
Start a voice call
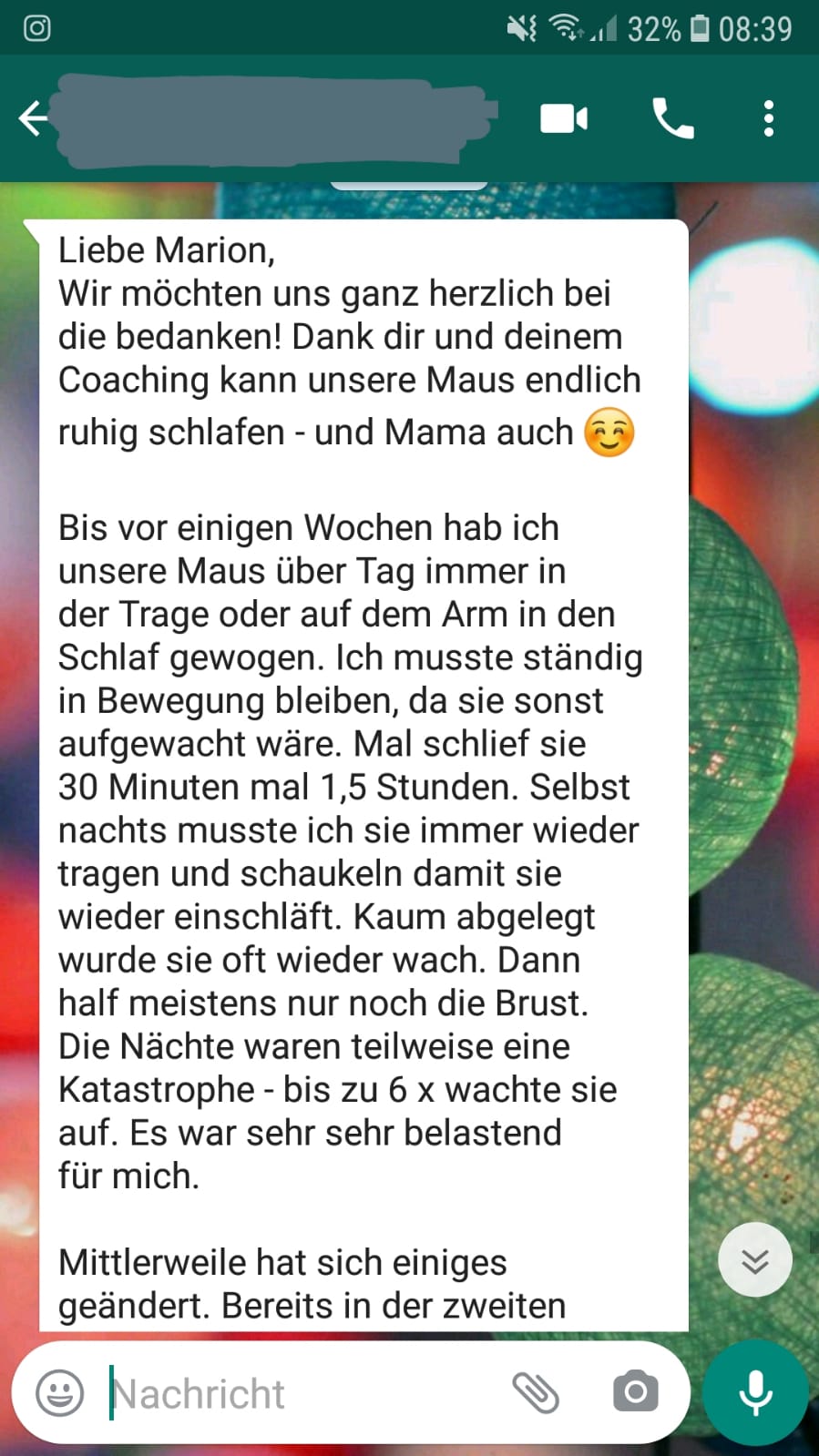tap(673, 118)
